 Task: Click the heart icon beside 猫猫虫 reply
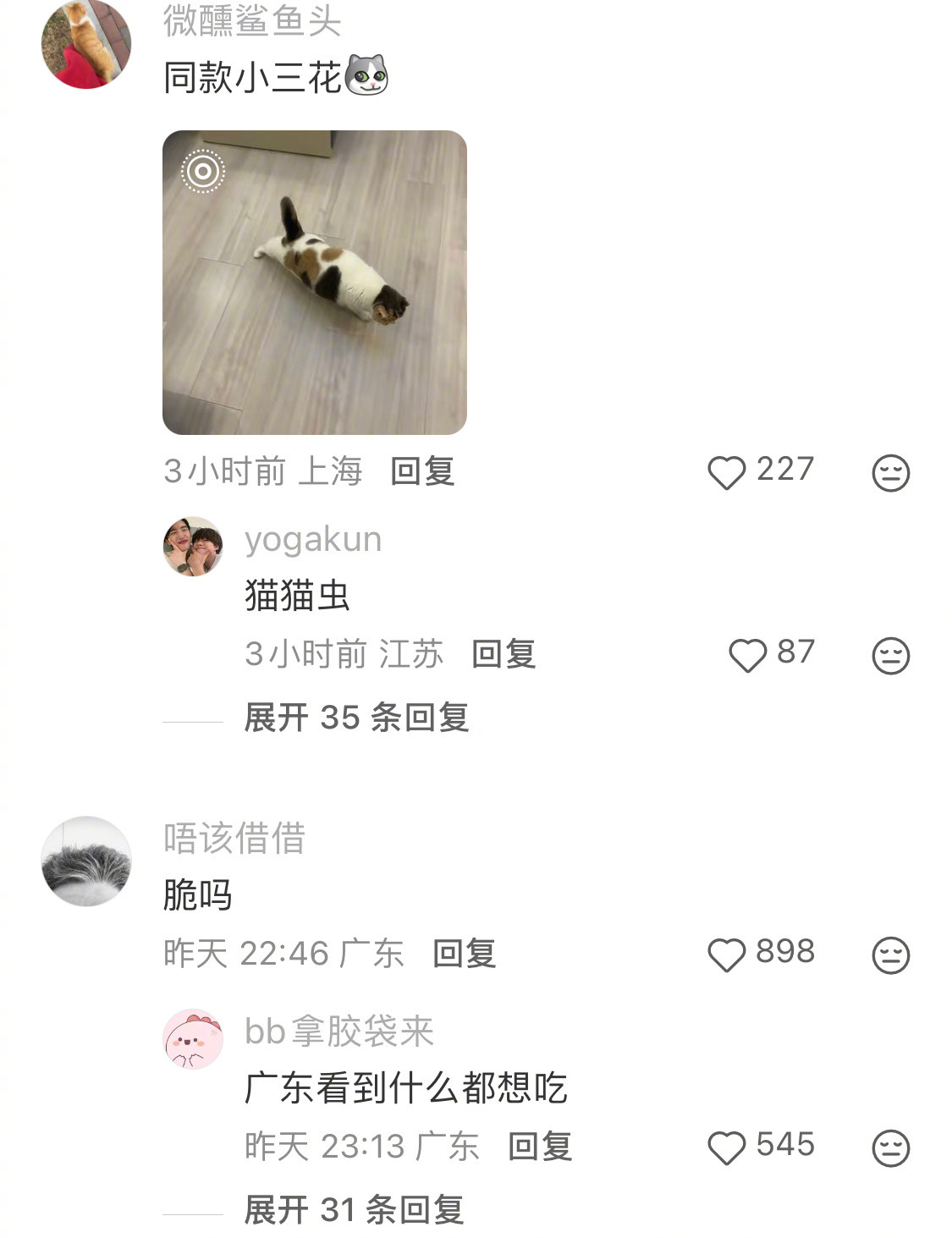tap(749, 653)
